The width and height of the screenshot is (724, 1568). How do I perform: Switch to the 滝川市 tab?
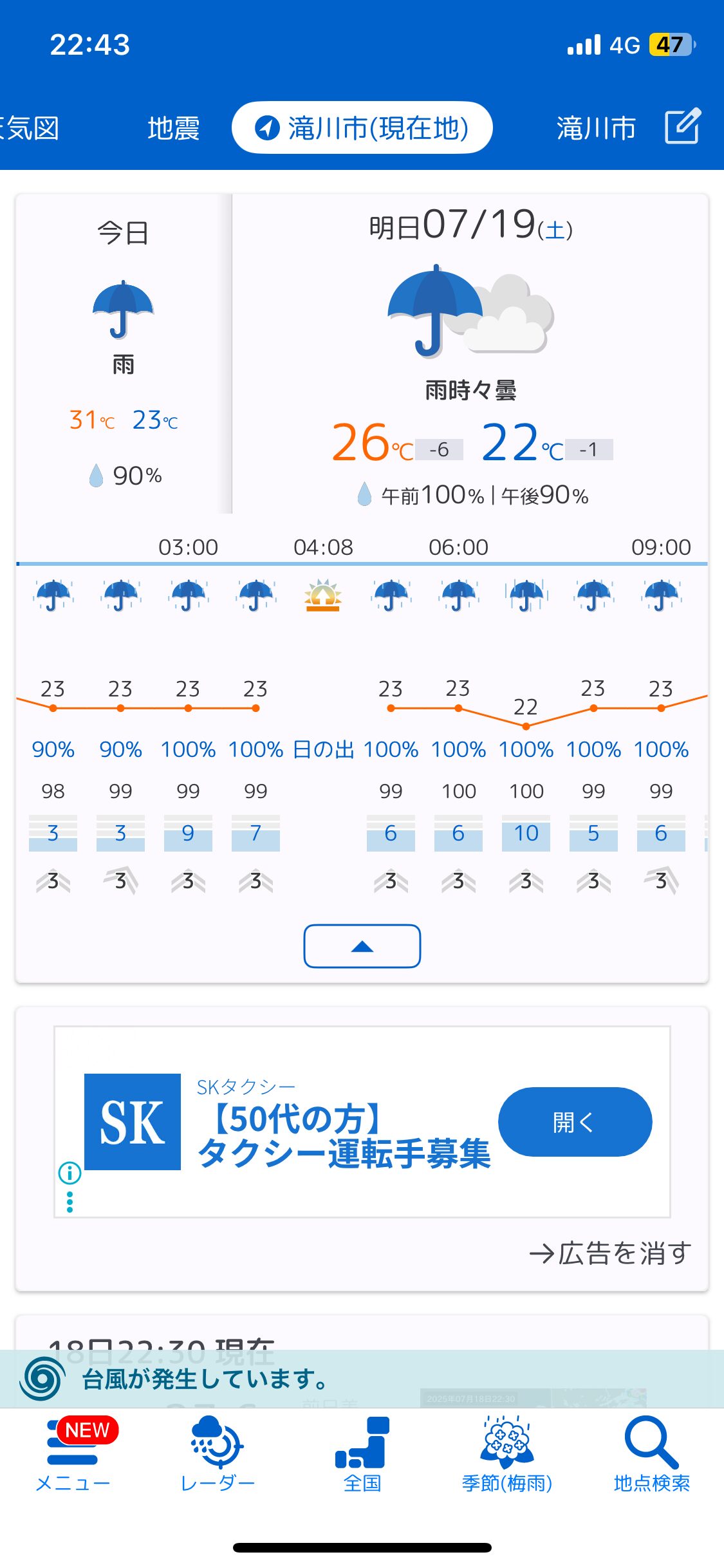coord(596,128)
